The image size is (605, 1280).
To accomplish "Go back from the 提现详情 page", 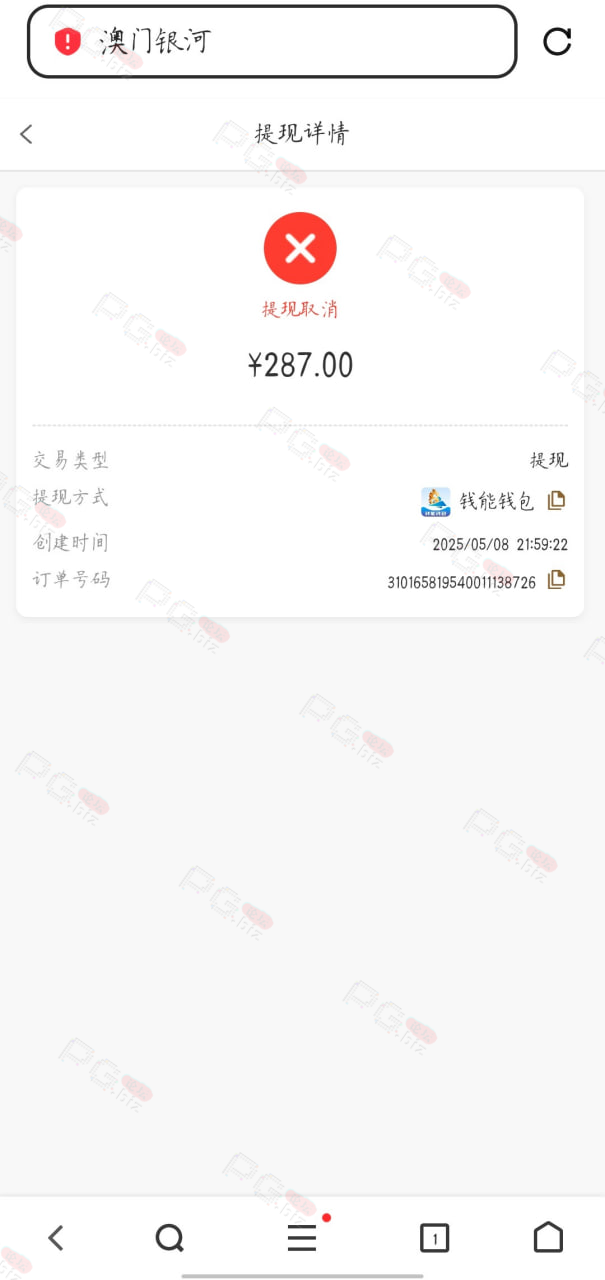I will [26, 134].
